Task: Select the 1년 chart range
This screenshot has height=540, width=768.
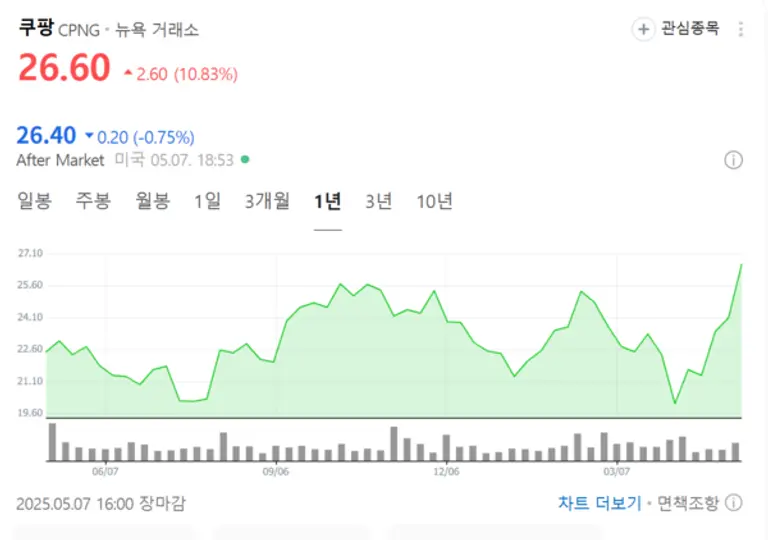Action: click(327, 201)
